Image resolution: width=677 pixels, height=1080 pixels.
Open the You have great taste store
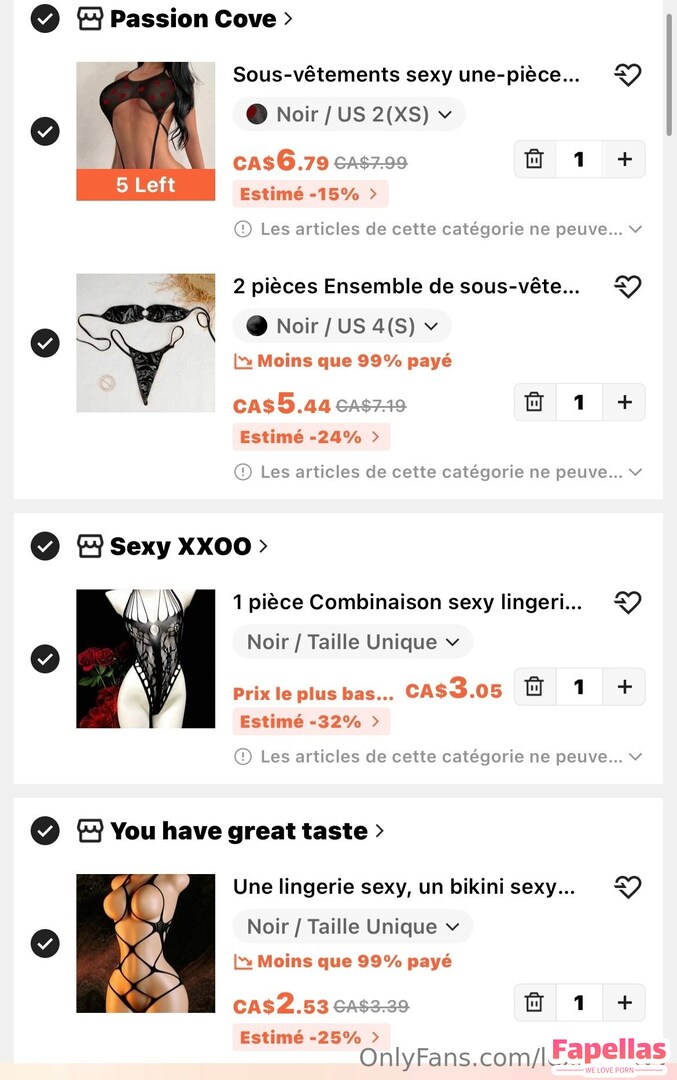(238, 831)
